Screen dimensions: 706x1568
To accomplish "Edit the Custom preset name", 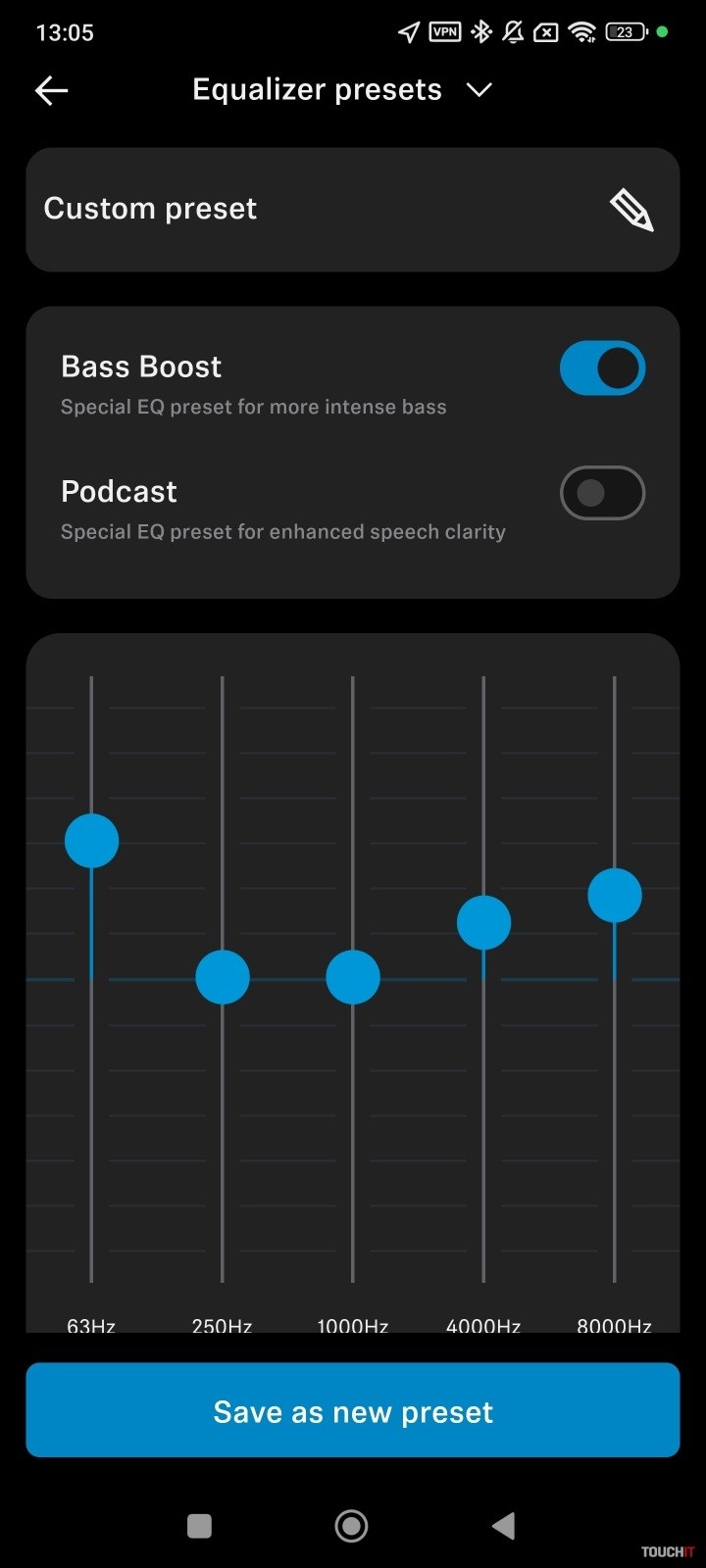I will tap(631, 210).
